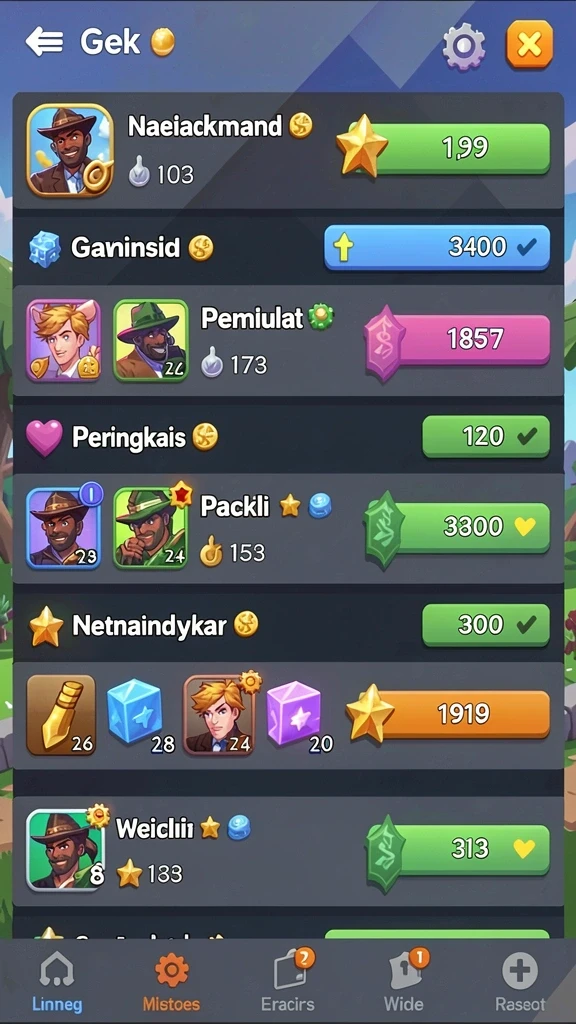Viewport: 576px width, 1024px height.
Task: Open the Eracirs tab
Action: coord(288,981)
